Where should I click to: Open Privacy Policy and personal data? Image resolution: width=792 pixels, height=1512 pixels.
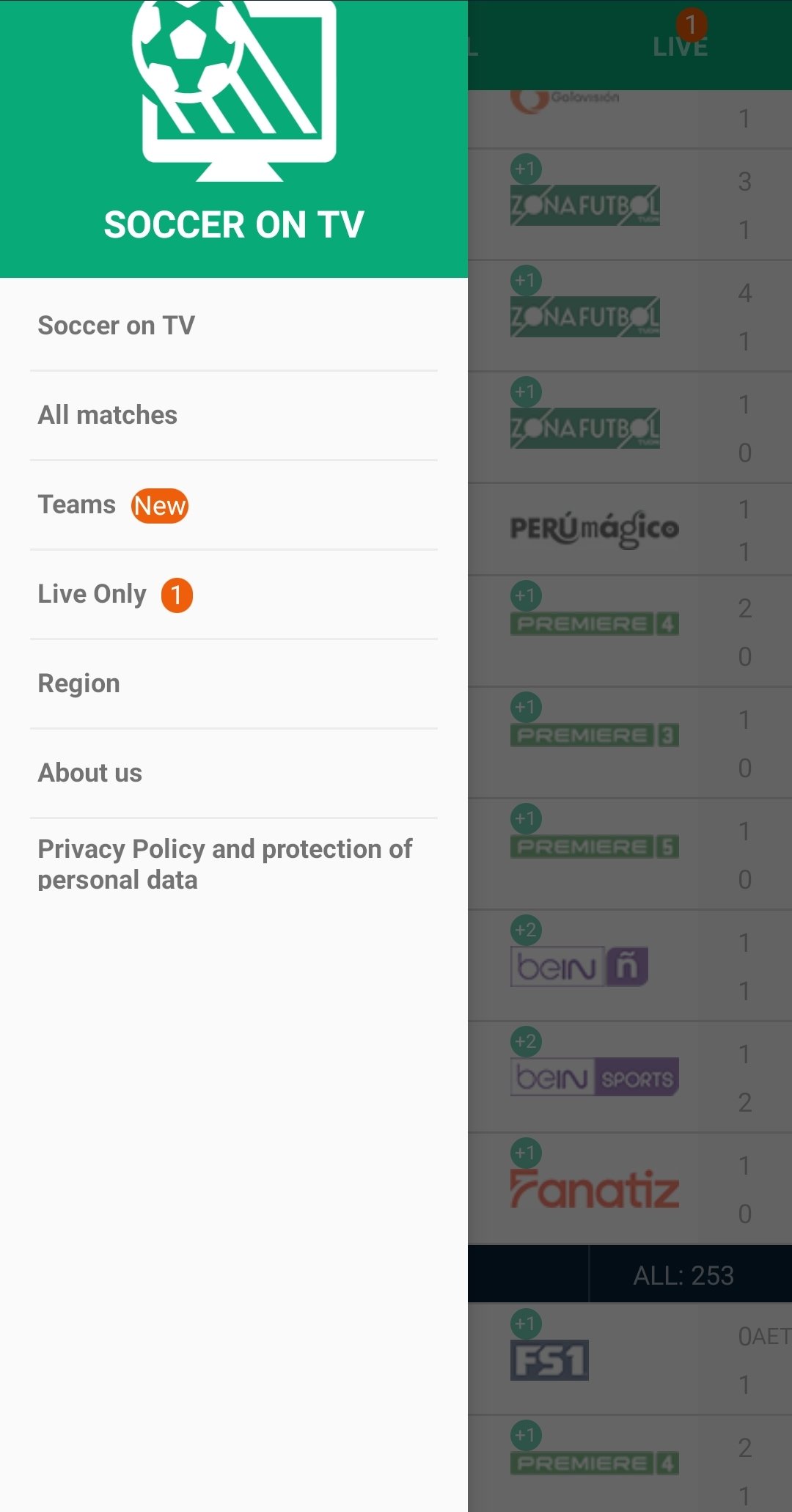tap(234, 864)
